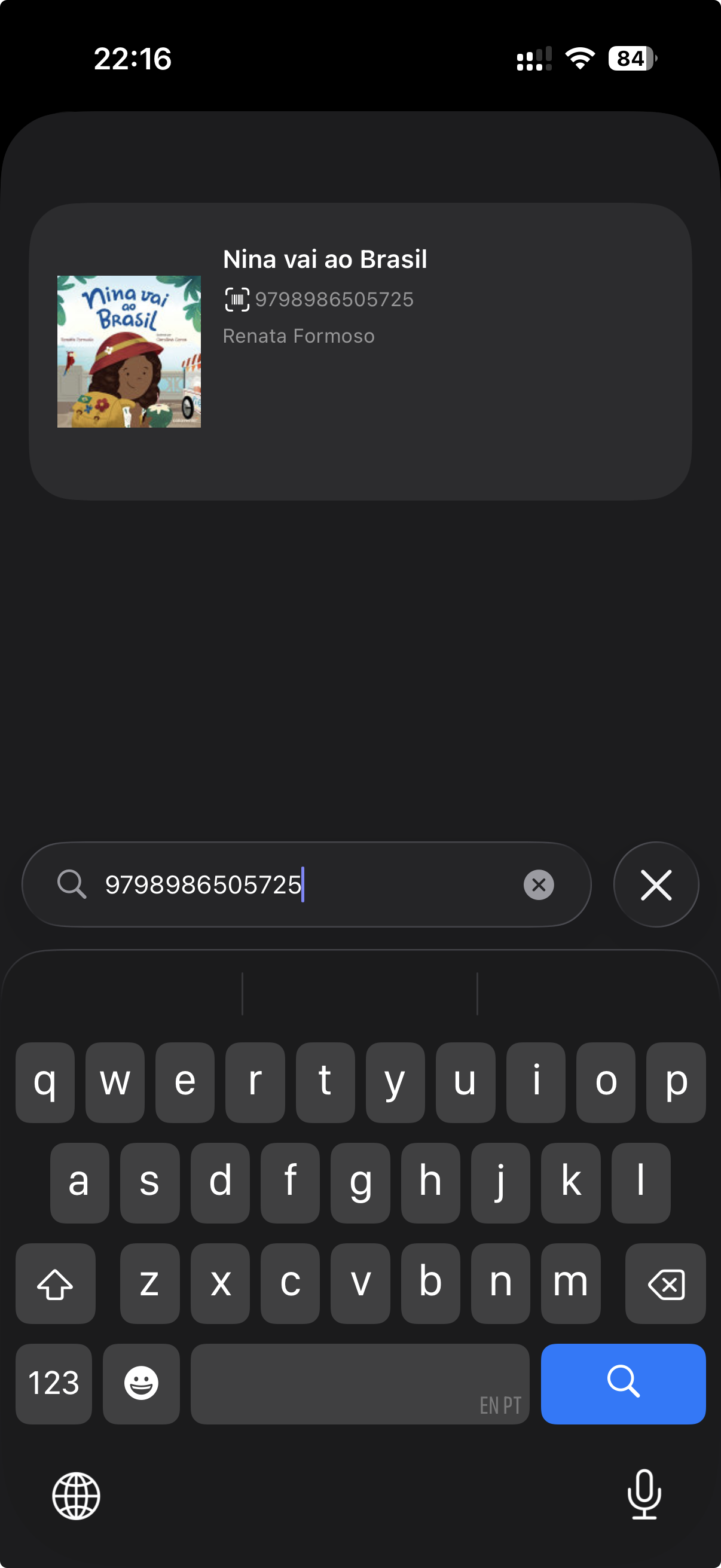
Task: Close the search screen
Action: tap(655, 884)
